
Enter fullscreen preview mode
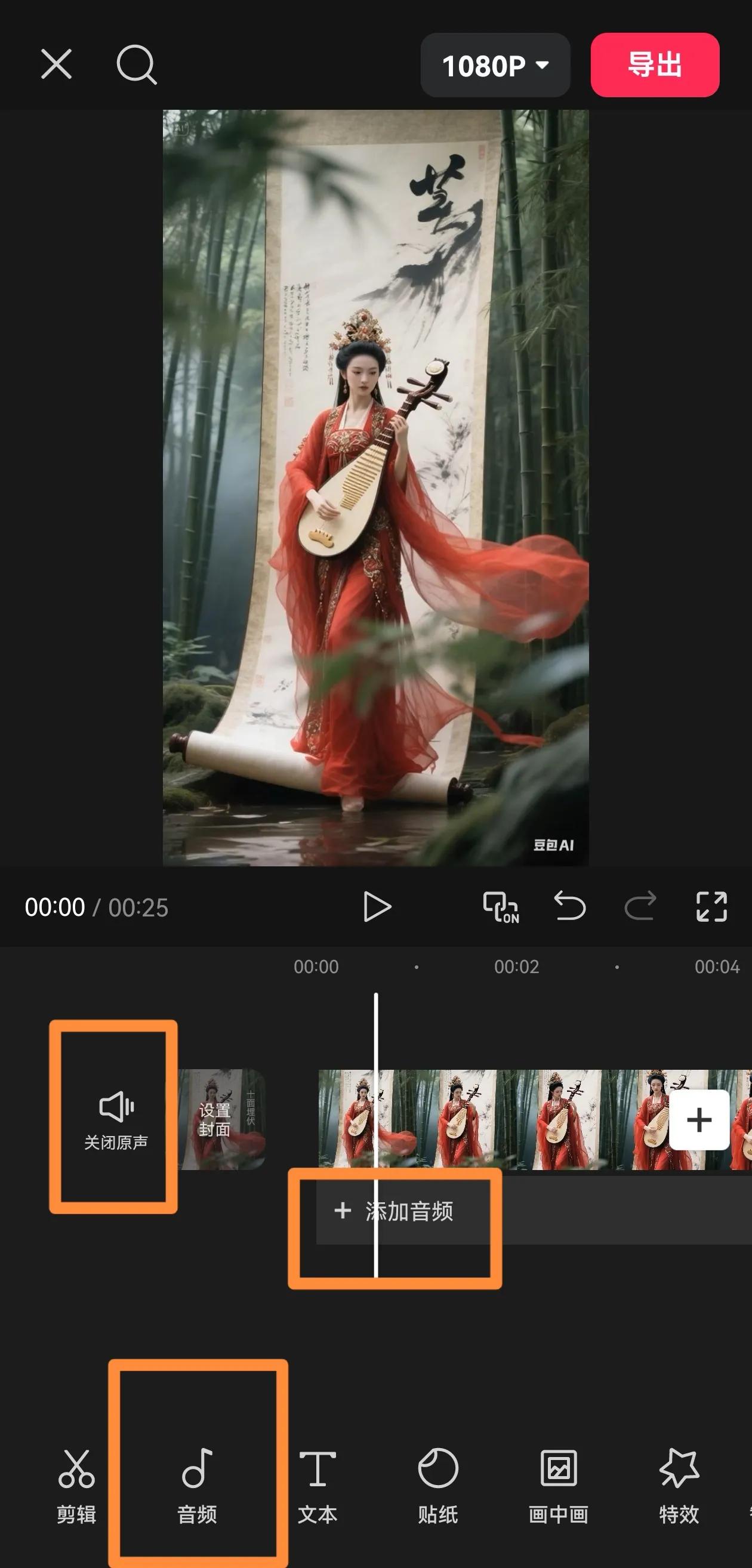coord(711,907)
